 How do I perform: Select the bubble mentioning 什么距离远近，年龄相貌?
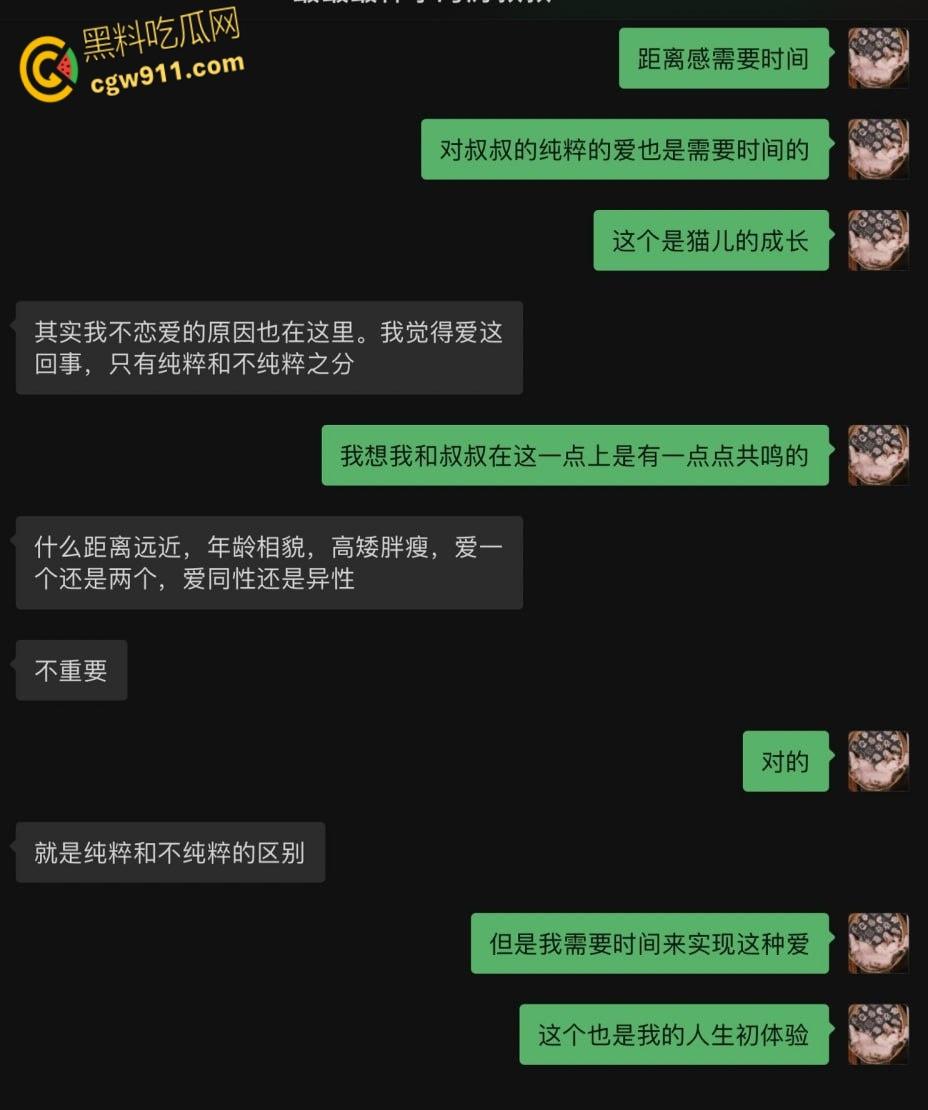[x=268, y=562]
